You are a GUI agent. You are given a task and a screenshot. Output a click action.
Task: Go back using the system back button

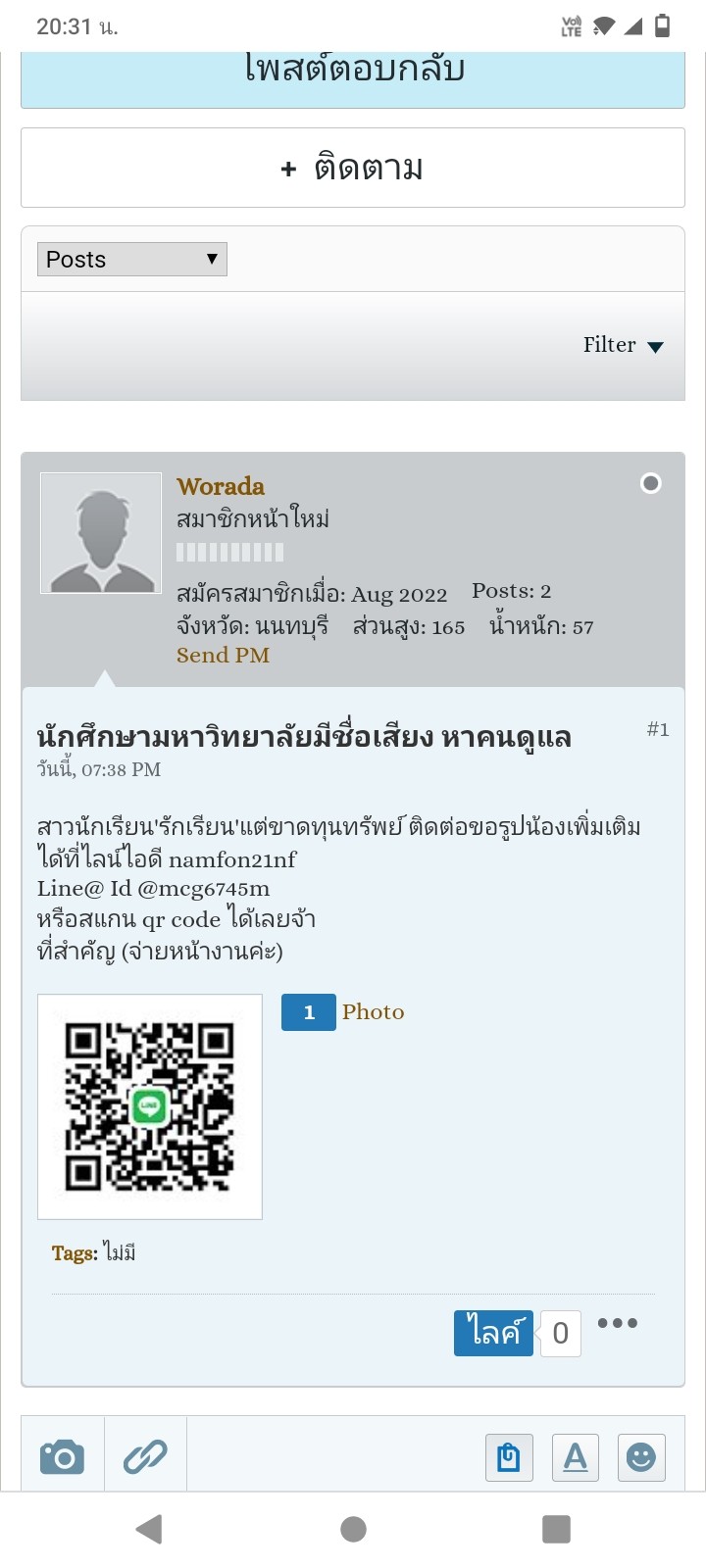[149, 1529]
